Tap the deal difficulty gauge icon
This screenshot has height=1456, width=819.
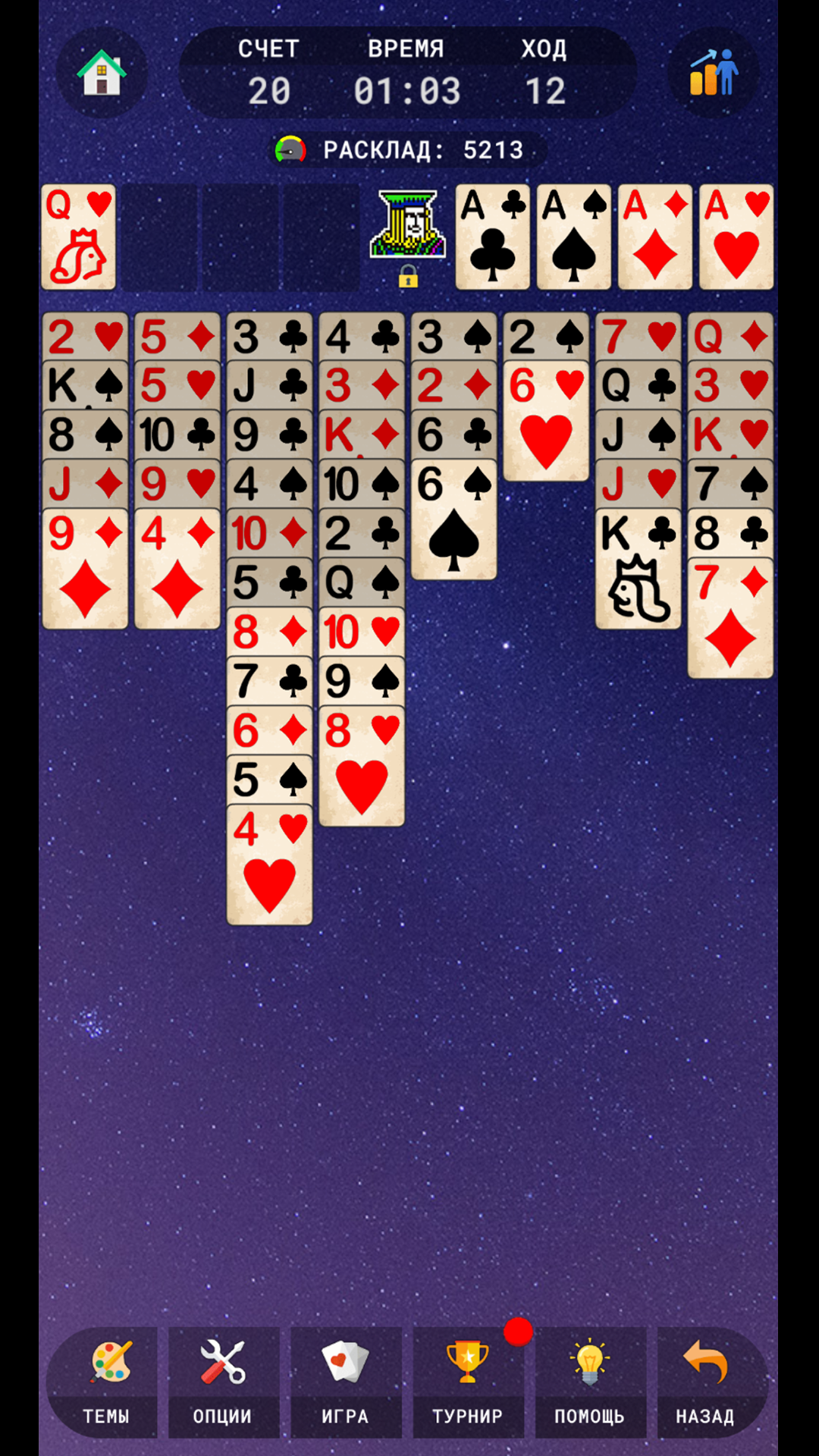[x=290, y=149]
